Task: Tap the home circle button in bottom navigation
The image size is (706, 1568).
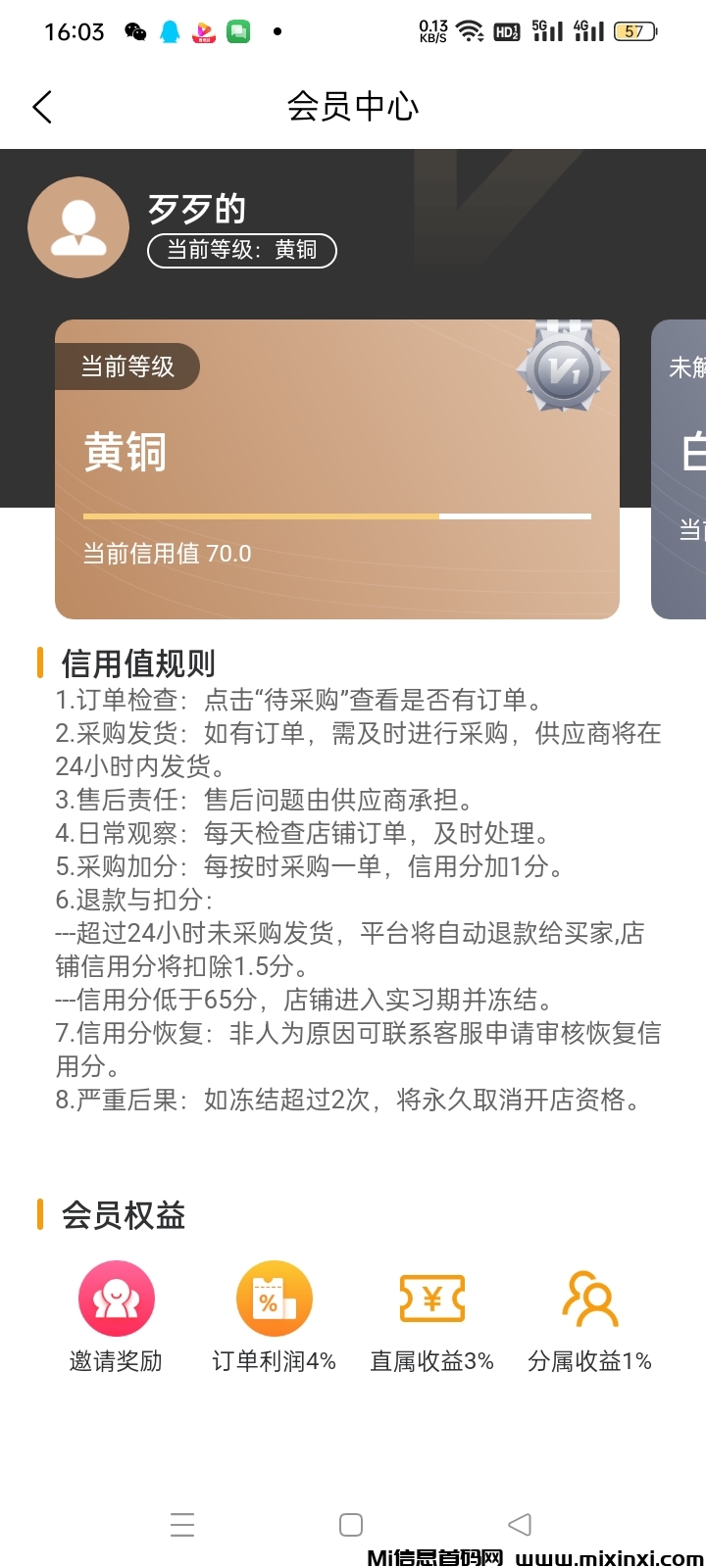Action: pyautogui.click(x=350, y=1525)
